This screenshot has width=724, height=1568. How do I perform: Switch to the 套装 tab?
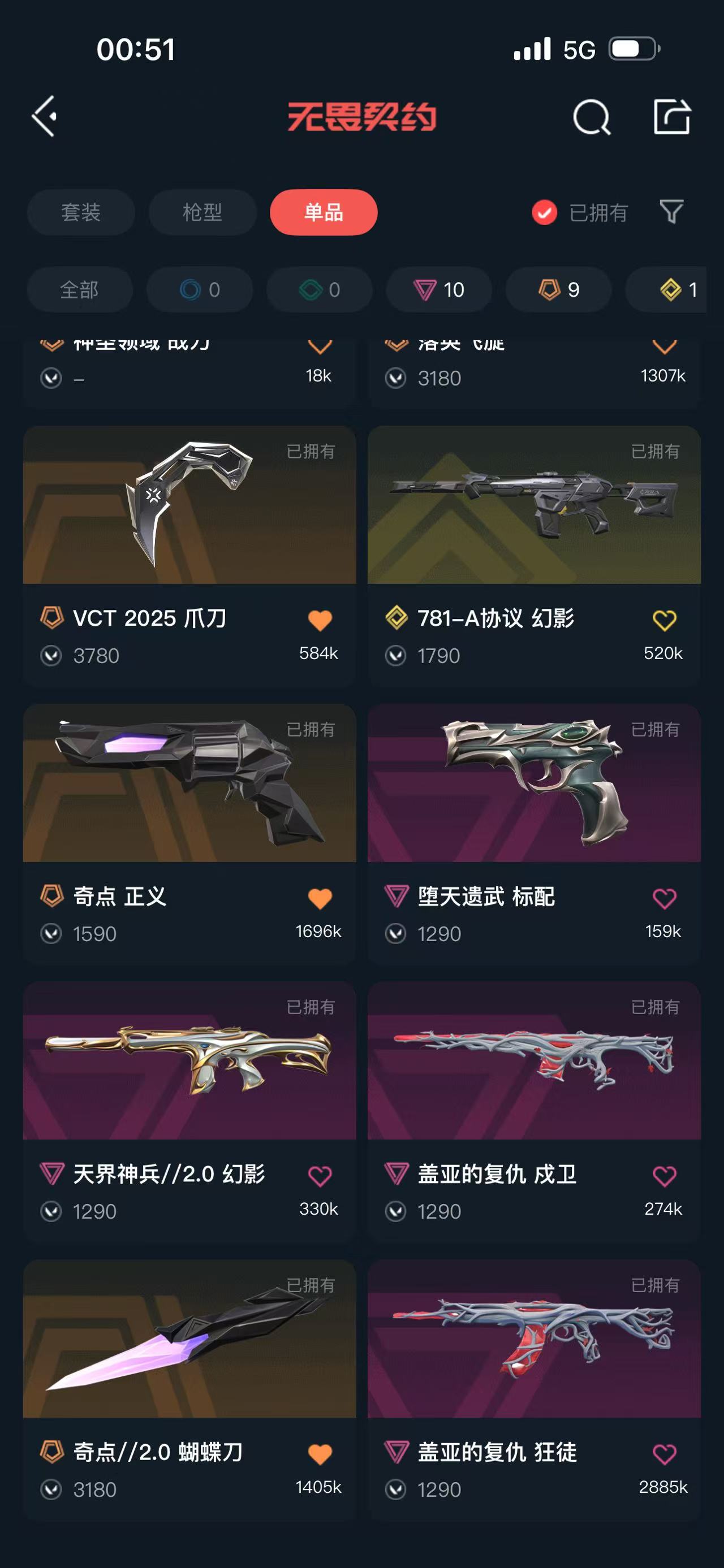pyautogui.click(x=80, y=213)
